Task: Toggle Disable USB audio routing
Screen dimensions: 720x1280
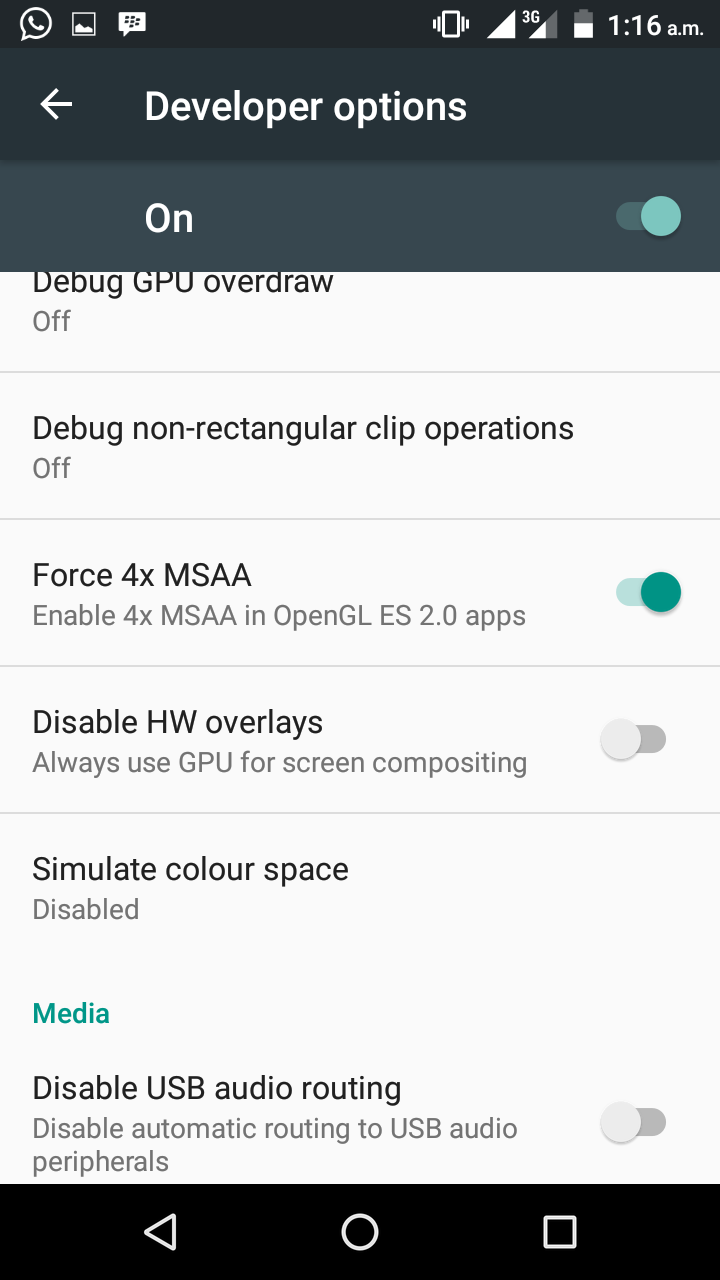Action: pos(634,1122)
